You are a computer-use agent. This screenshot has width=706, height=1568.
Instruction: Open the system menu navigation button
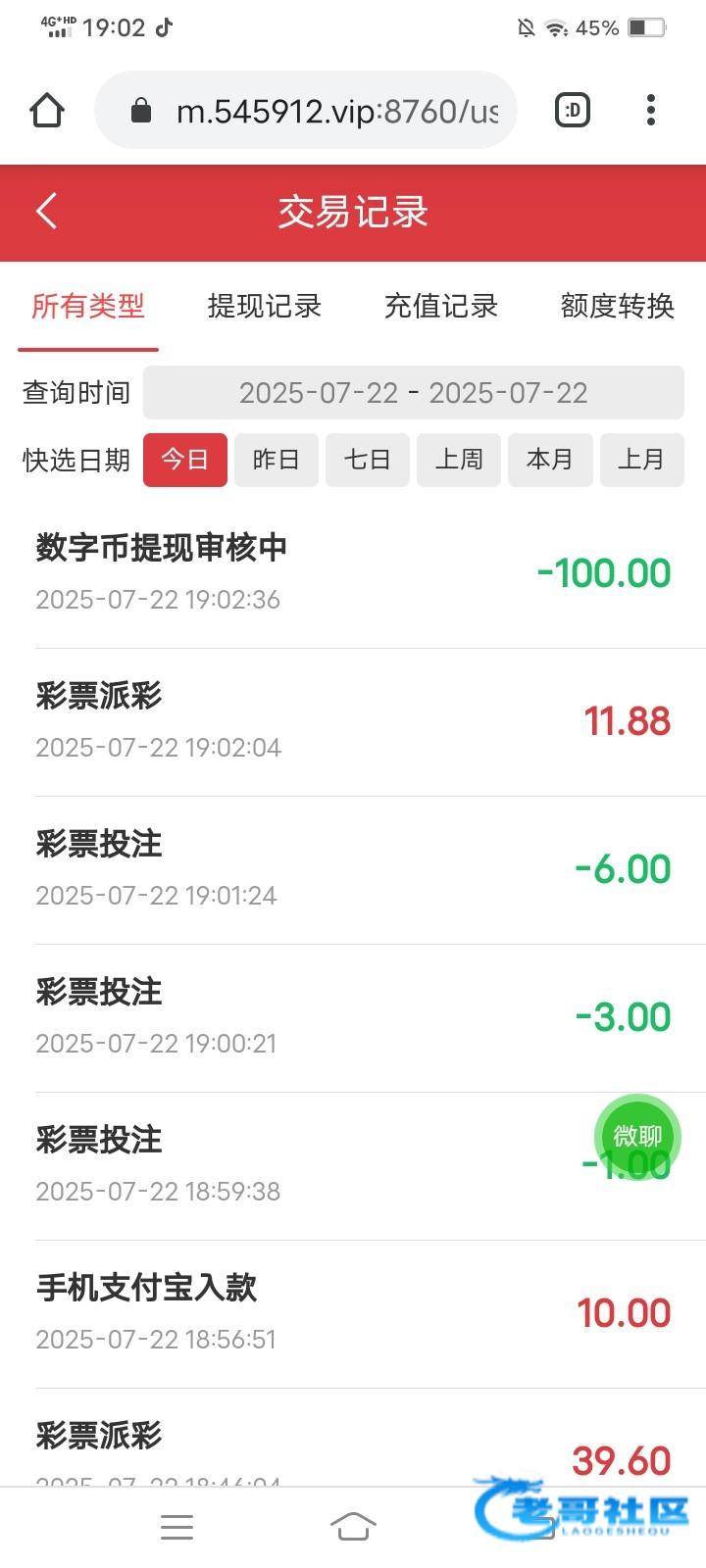click(x=176, y=1527)
